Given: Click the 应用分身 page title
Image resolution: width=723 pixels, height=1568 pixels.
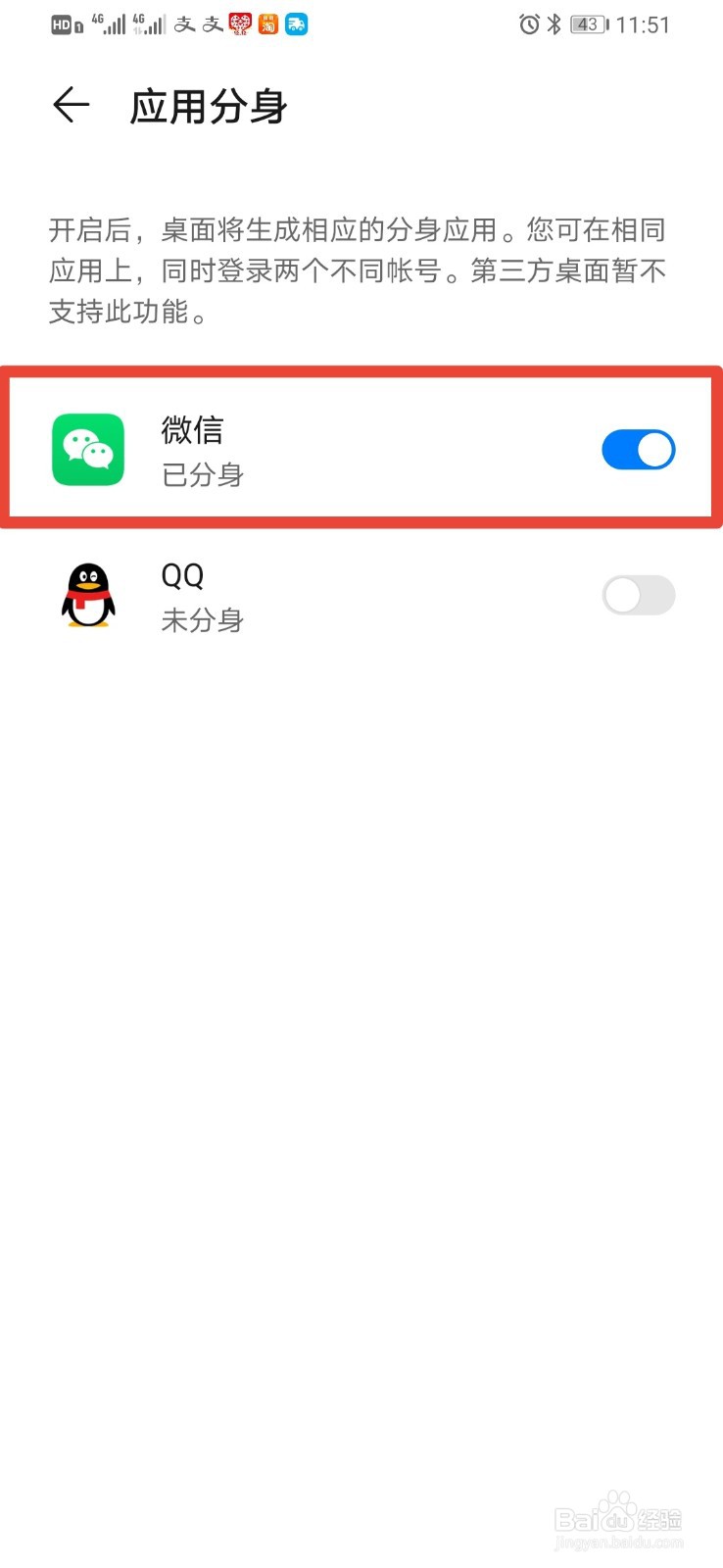Looking at the screenshot, I should [209, 106].
